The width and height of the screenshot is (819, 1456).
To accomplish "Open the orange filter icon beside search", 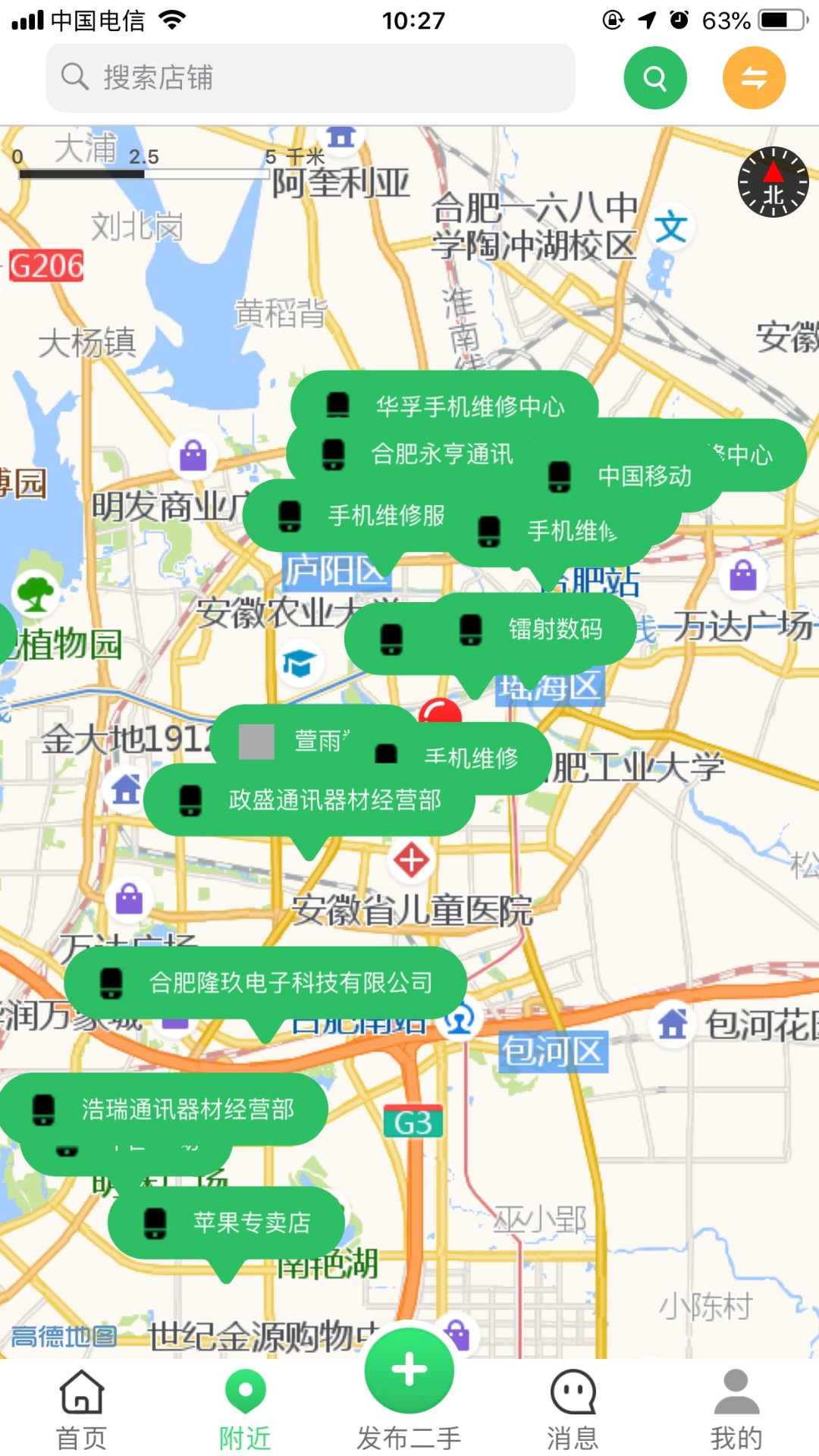I will (x=753, y=77).
